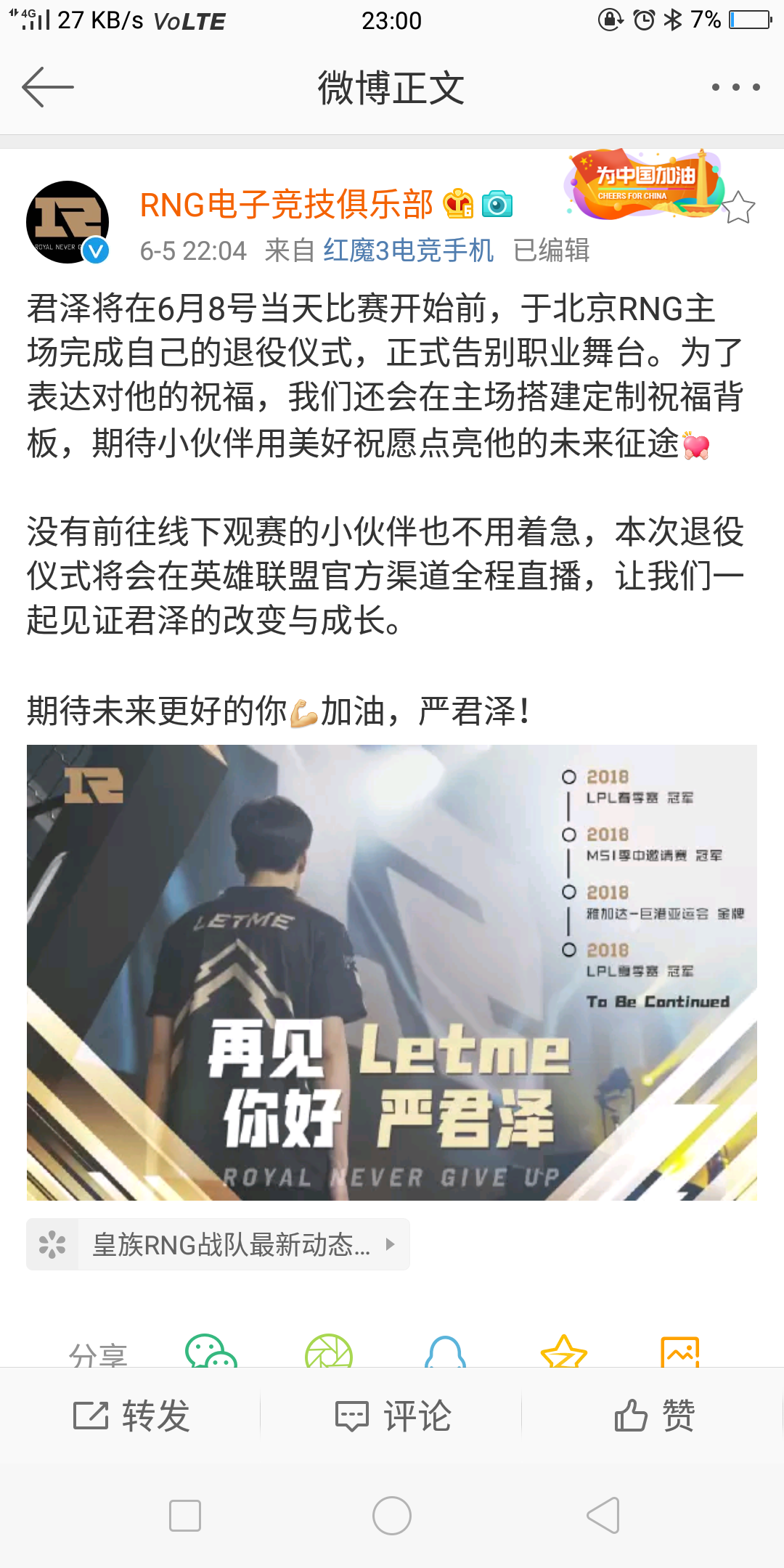Open the three-dot overflow menu
This screenshot has height=1568, width=784.
coord(735,87)
